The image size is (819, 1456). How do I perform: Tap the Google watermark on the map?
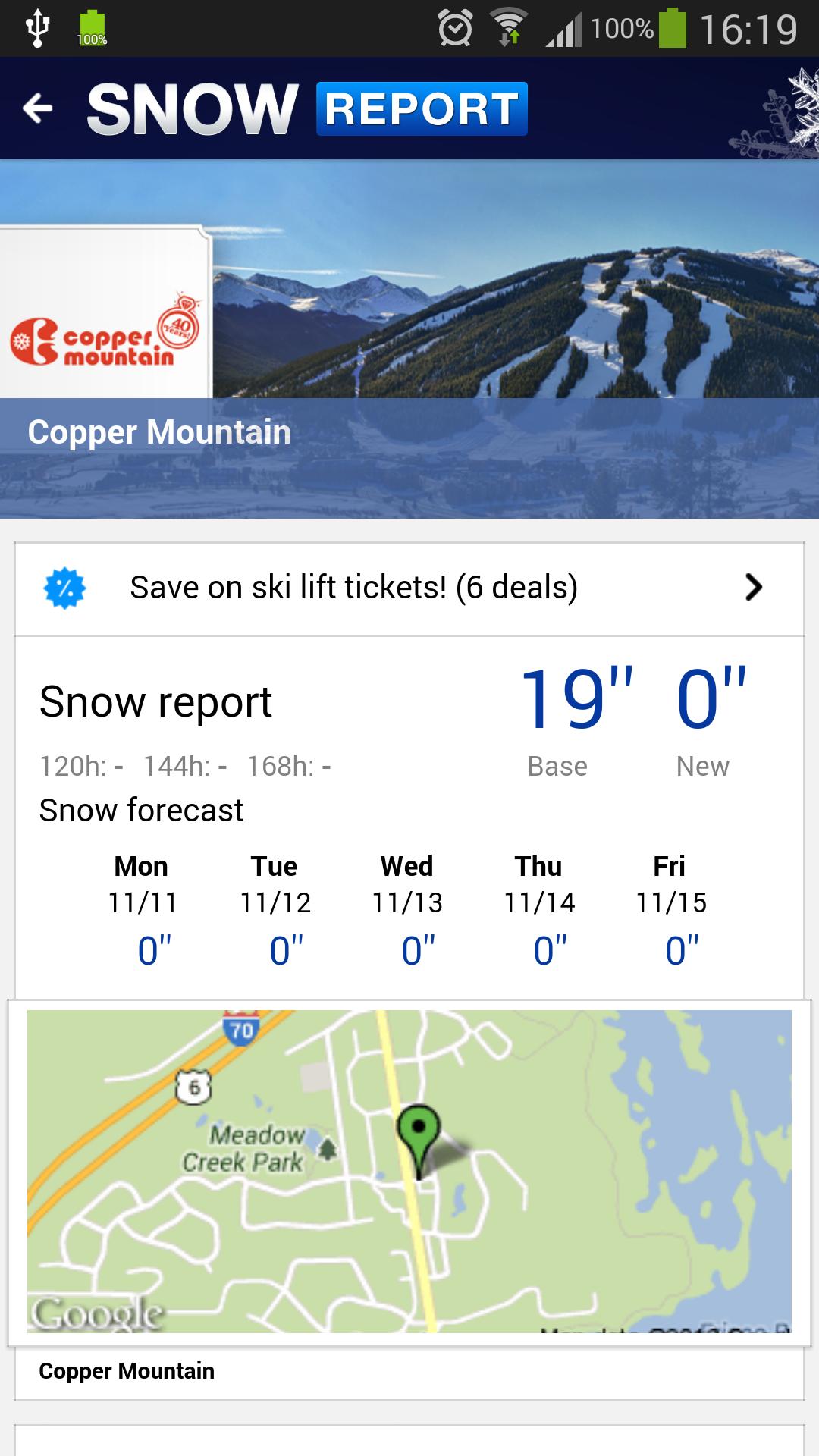[95, 1310]
